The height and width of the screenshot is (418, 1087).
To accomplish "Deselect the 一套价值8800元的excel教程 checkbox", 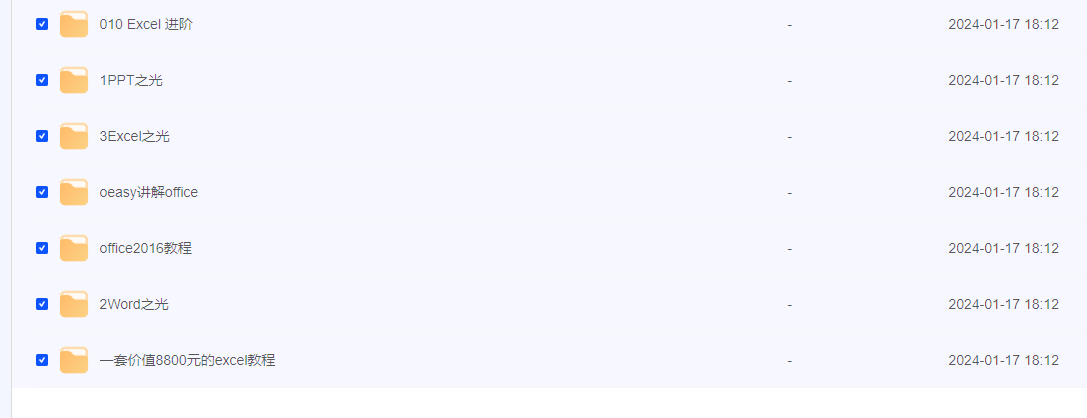I will pyautogui.click(x=42, y=360).
